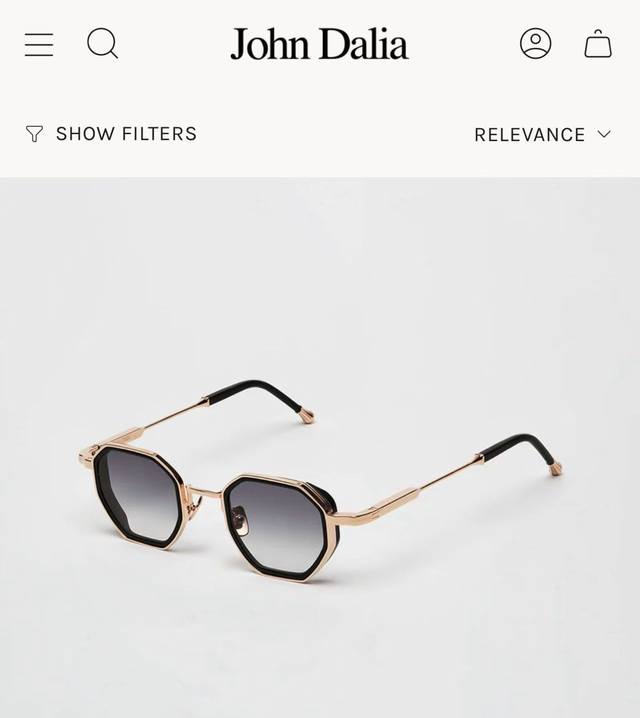Open the account profile icon

coord(536,43)
